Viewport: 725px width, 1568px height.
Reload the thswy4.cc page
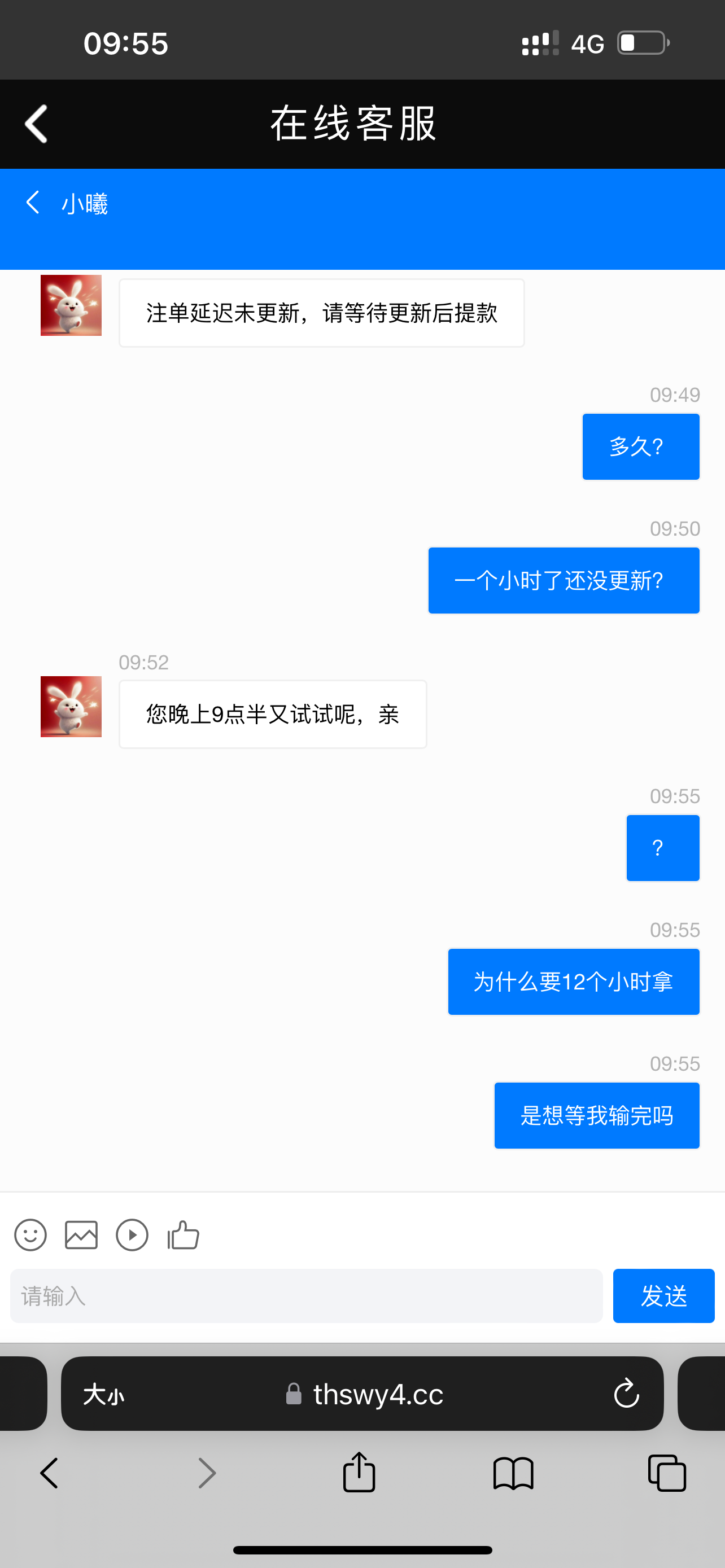(626, 1394)
